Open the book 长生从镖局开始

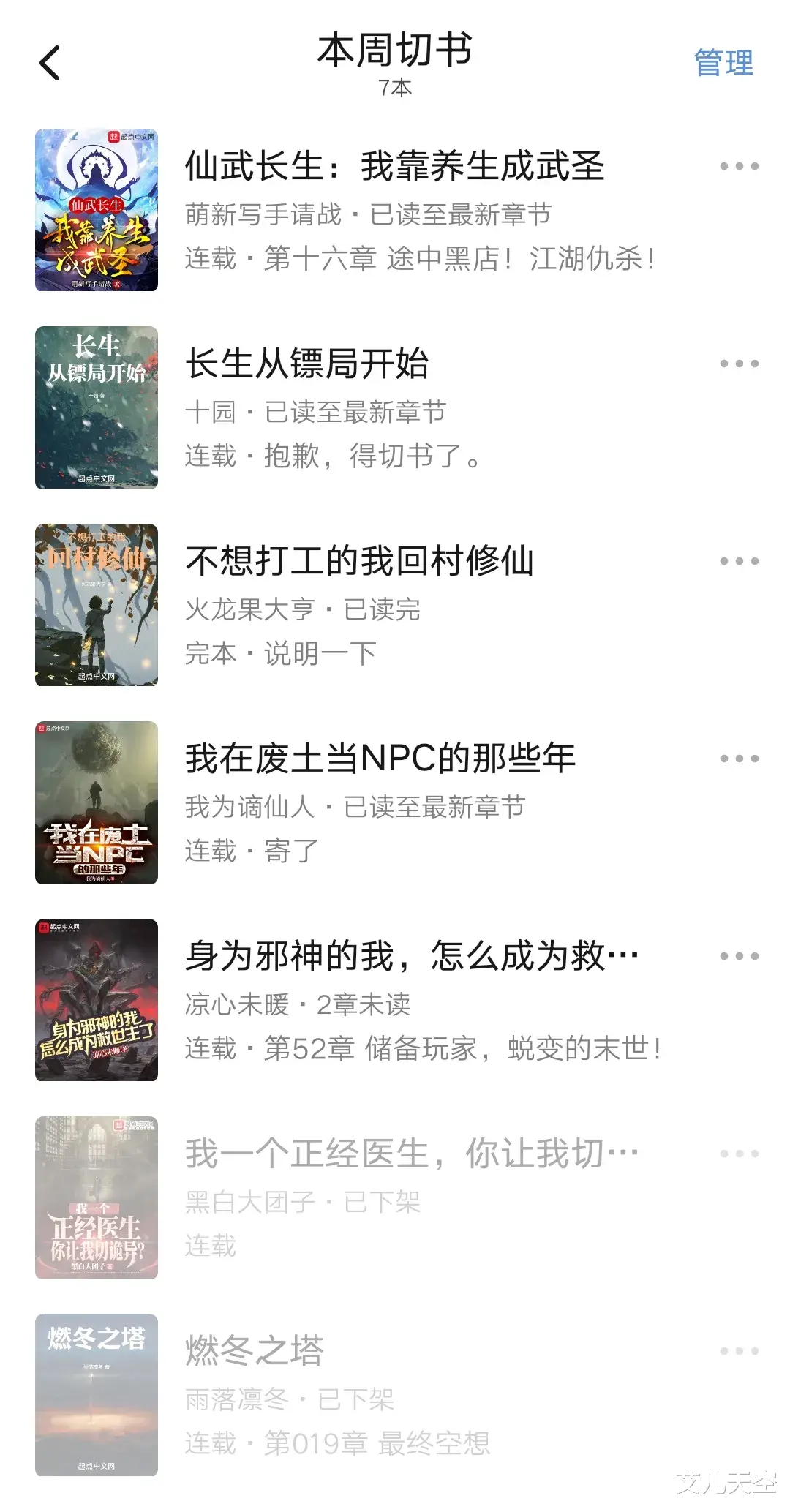tap(307, 364)
